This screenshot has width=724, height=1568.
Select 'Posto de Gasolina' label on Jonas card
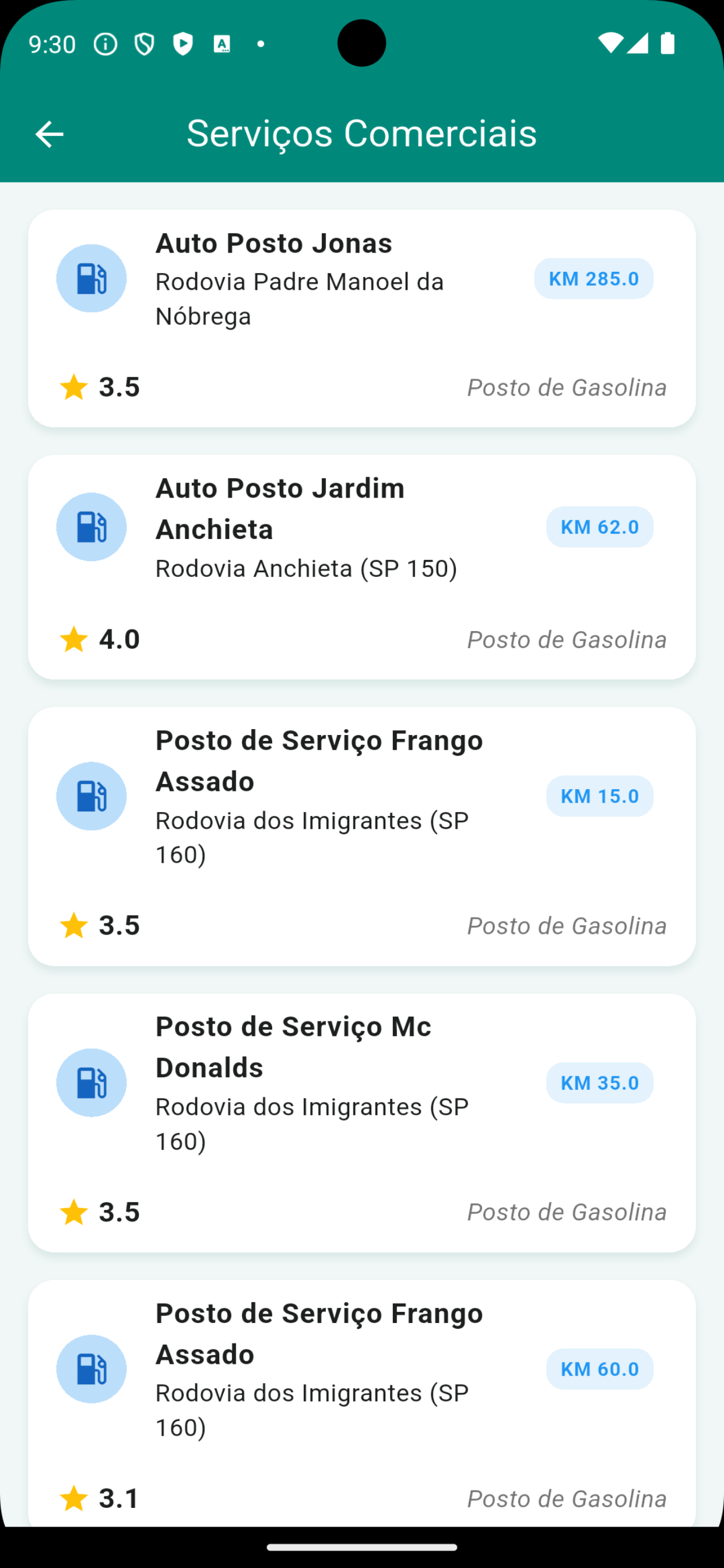click(567, 387)
